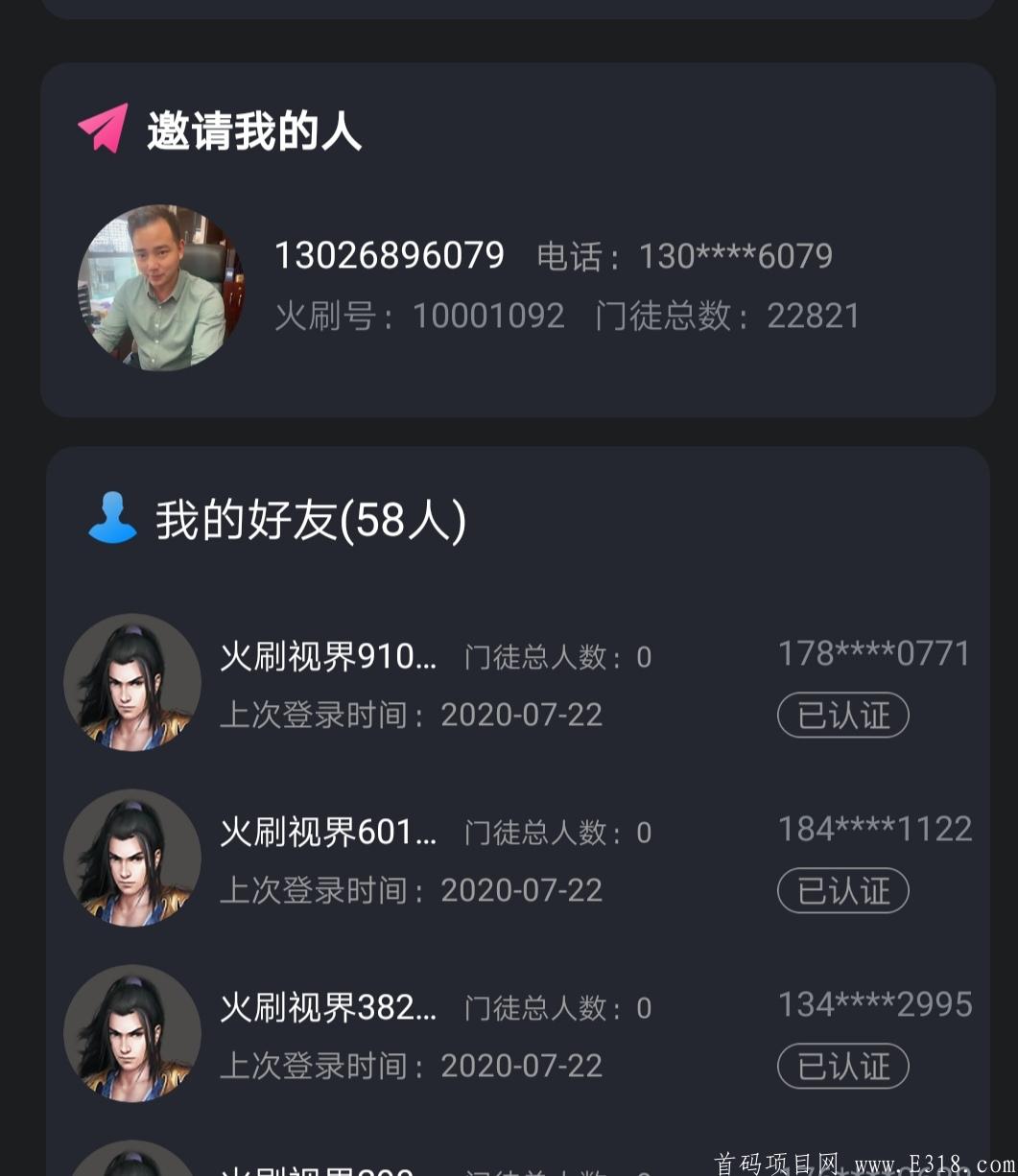Click the masked number 130****6079
The height and width of the screenshot is (1176, 1018).
735,255
